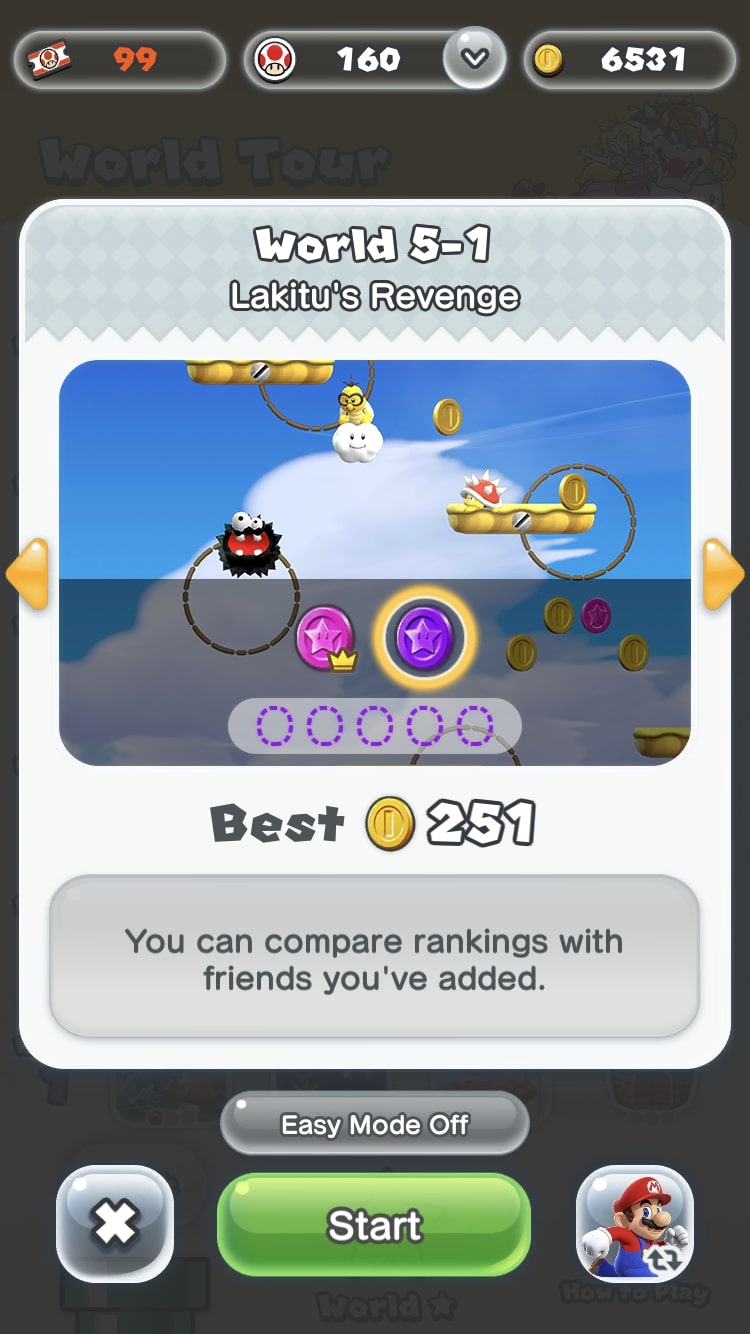
Task: Select the pink challenge coin with crown
Action: (x=324, y=637)
